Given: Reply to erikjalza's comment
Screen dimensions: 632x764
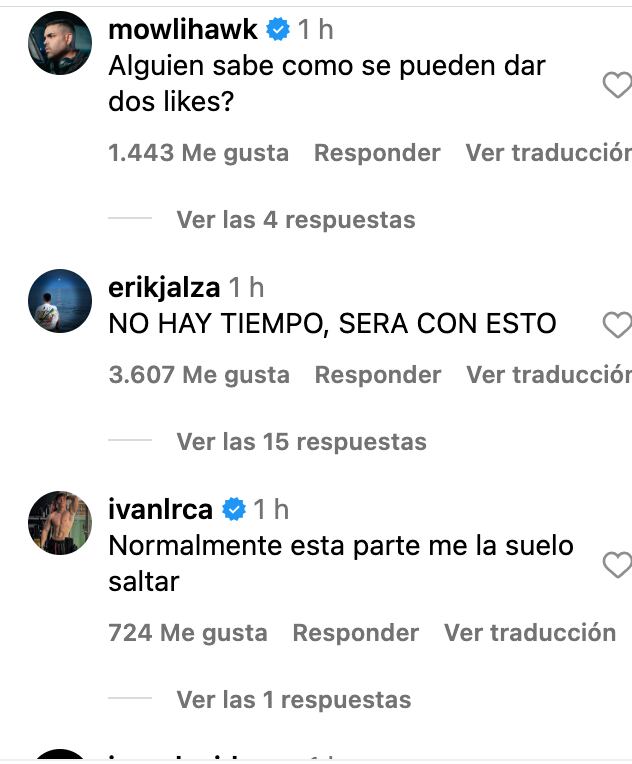Looking at the screenshot, I should 378,375.
